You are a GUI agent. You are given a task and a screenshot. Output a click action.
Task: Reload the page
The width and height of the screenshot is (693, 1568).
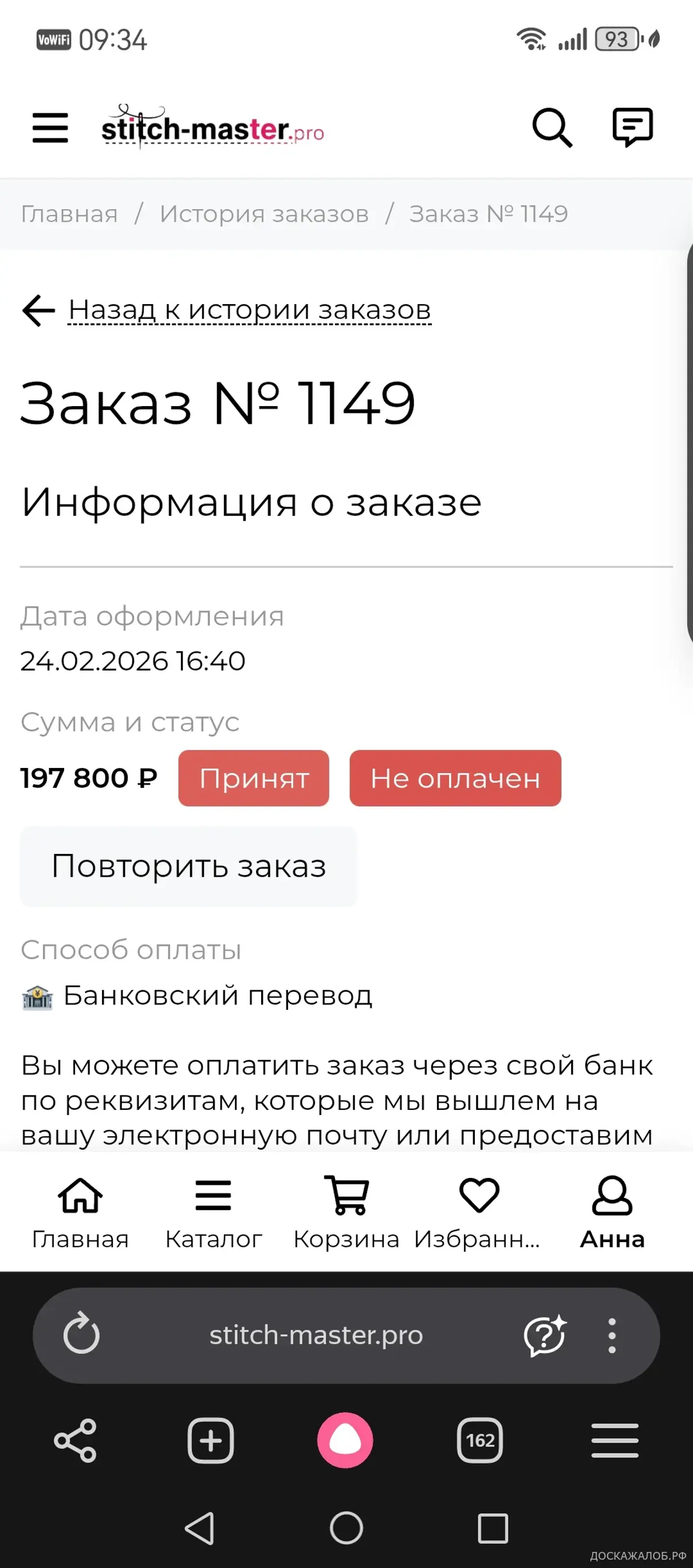coord(81,1335)
